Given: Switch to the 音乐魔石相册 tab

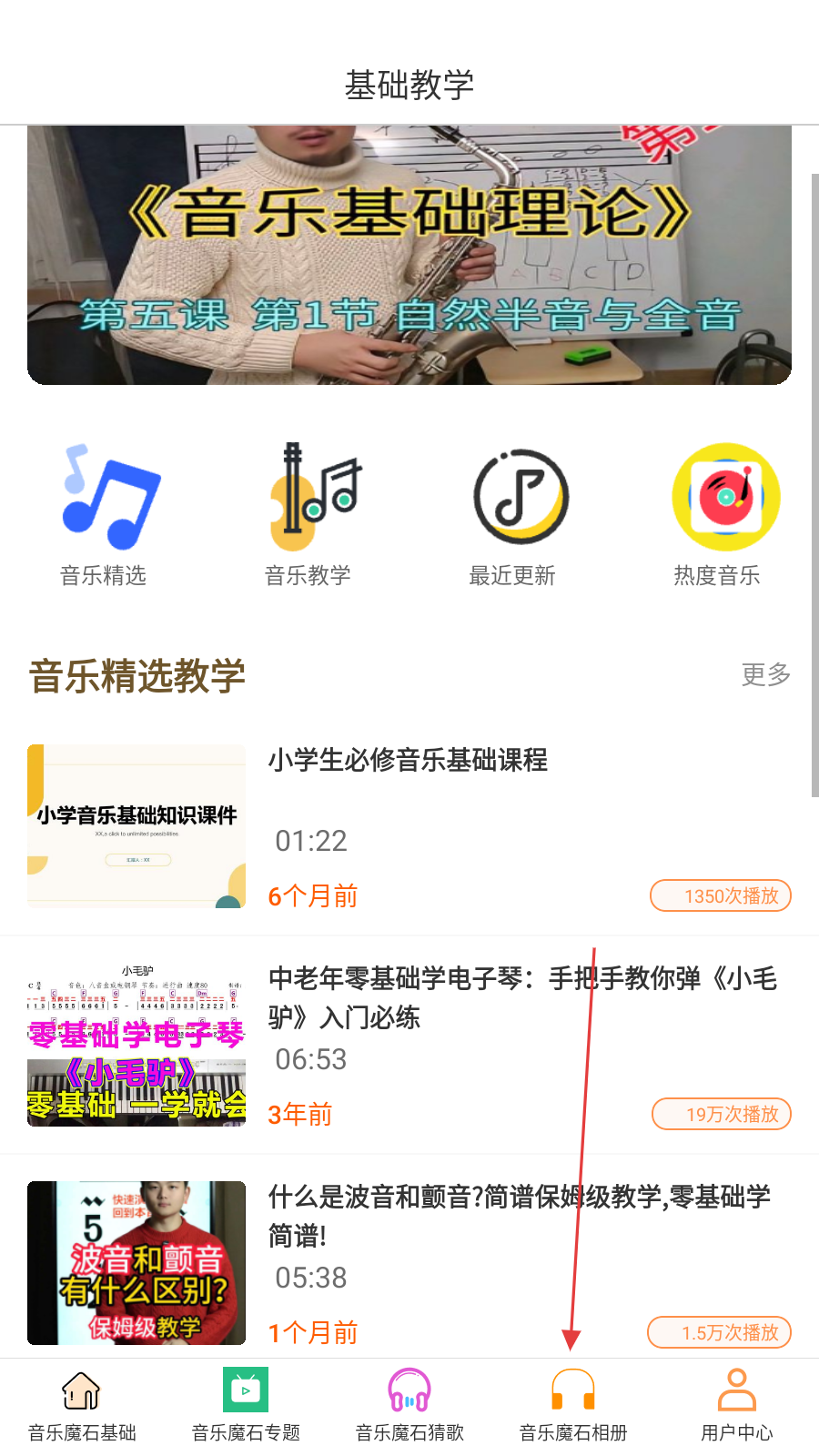Looking at the screenshot, I should [x=573, y=1406].
